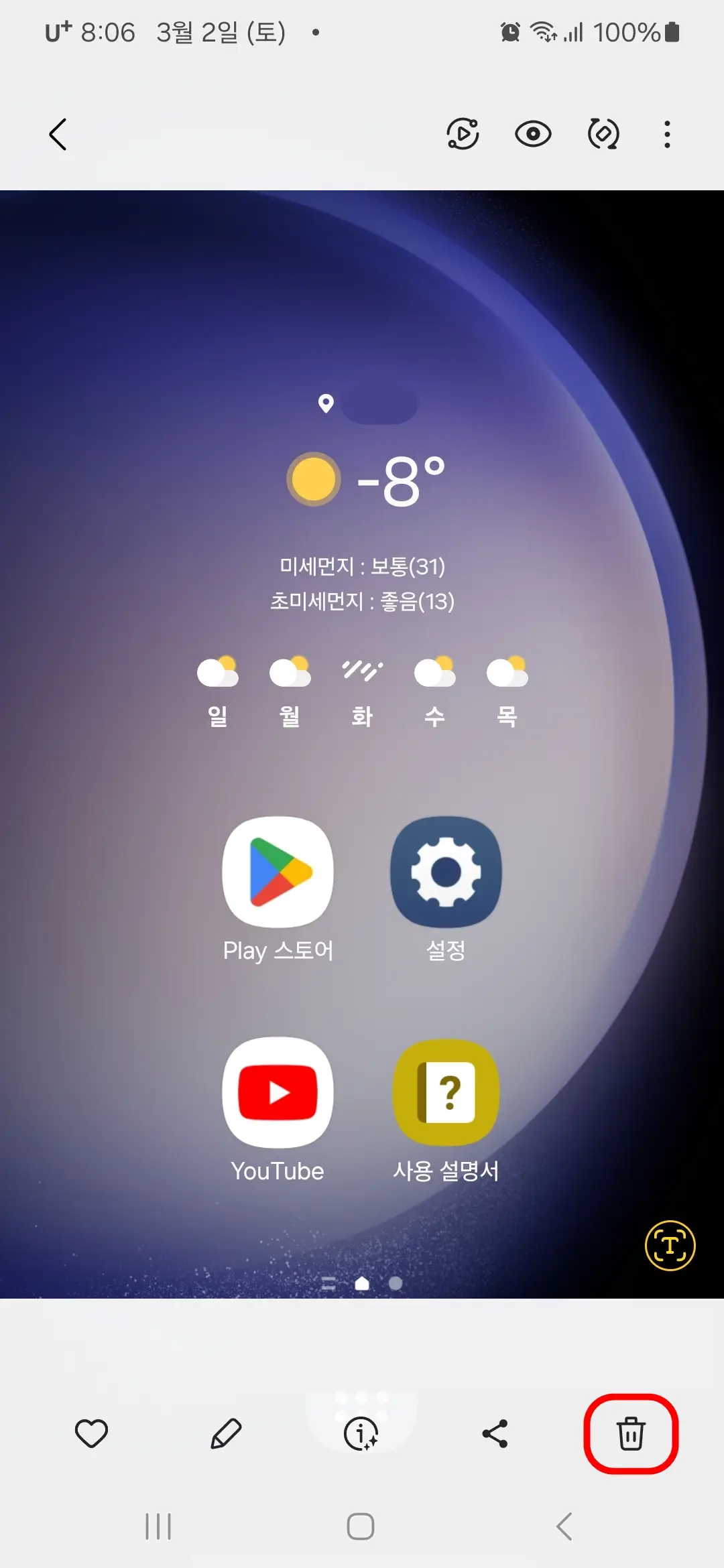Screen dimensions: 724x1568
Task: Tap the battery indicator showing 100%
Action: [630, 32]
